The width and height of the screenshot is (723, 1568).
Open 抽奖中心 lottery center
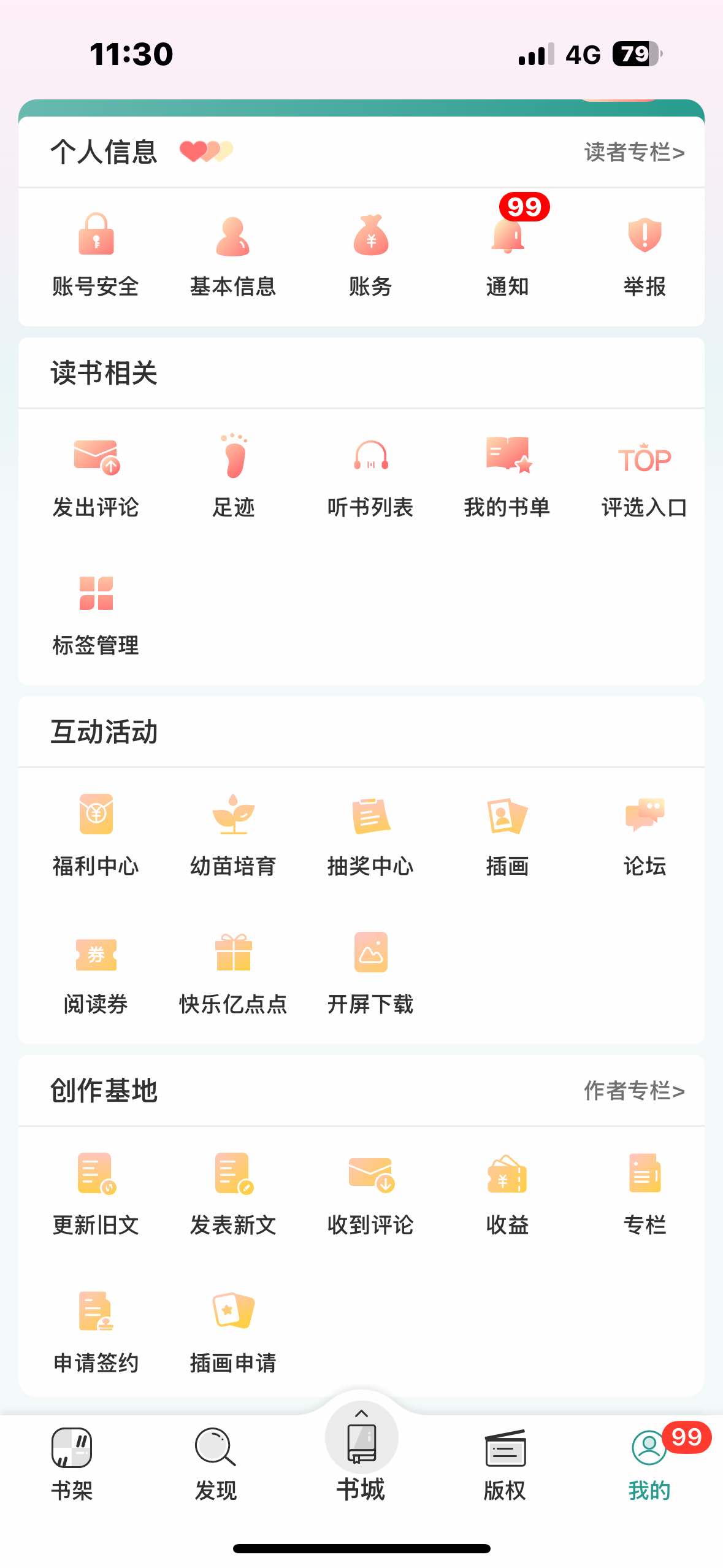[x=370, y=836]
